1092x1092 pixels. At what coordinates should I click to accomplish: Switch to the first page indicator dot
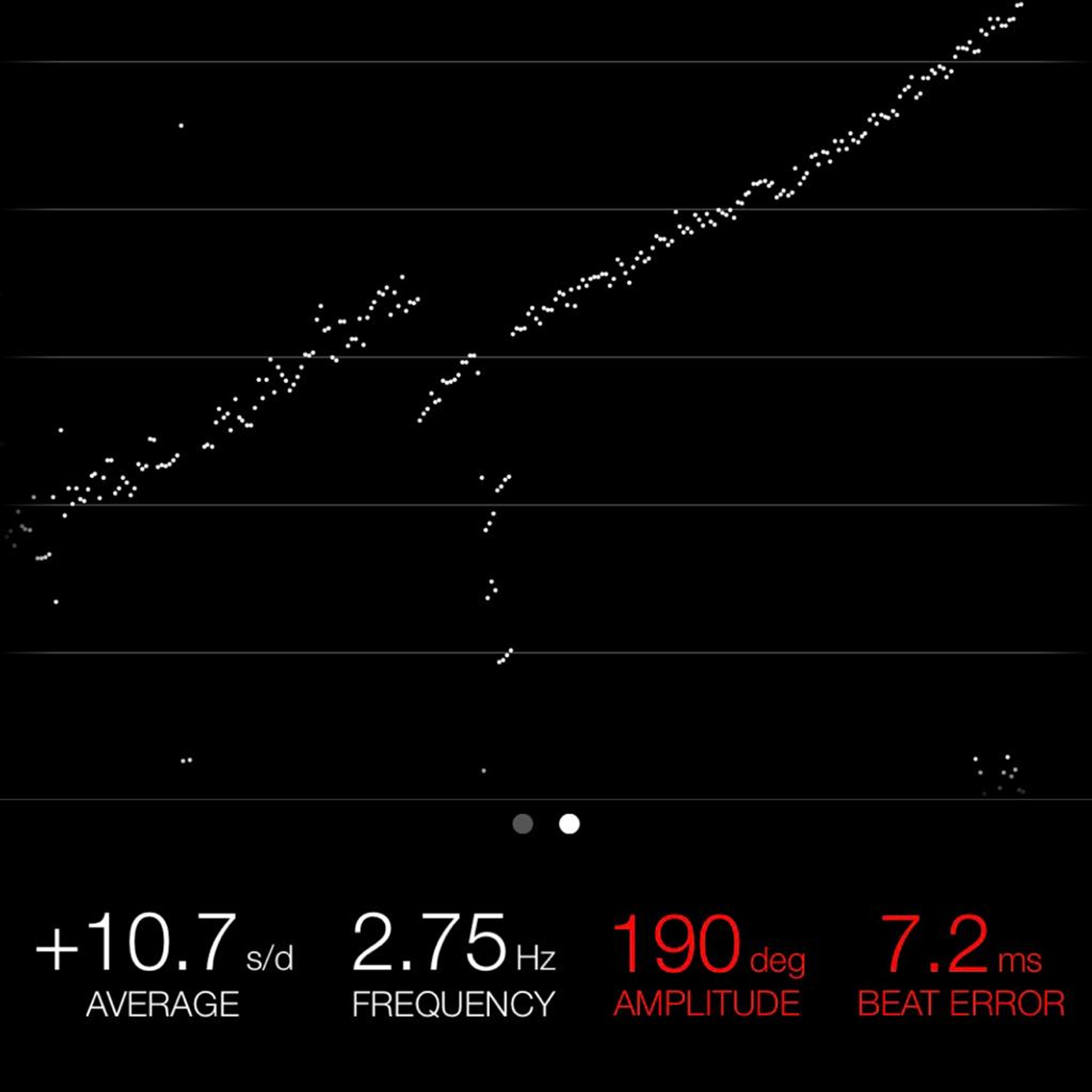click(x=522, y=824)
